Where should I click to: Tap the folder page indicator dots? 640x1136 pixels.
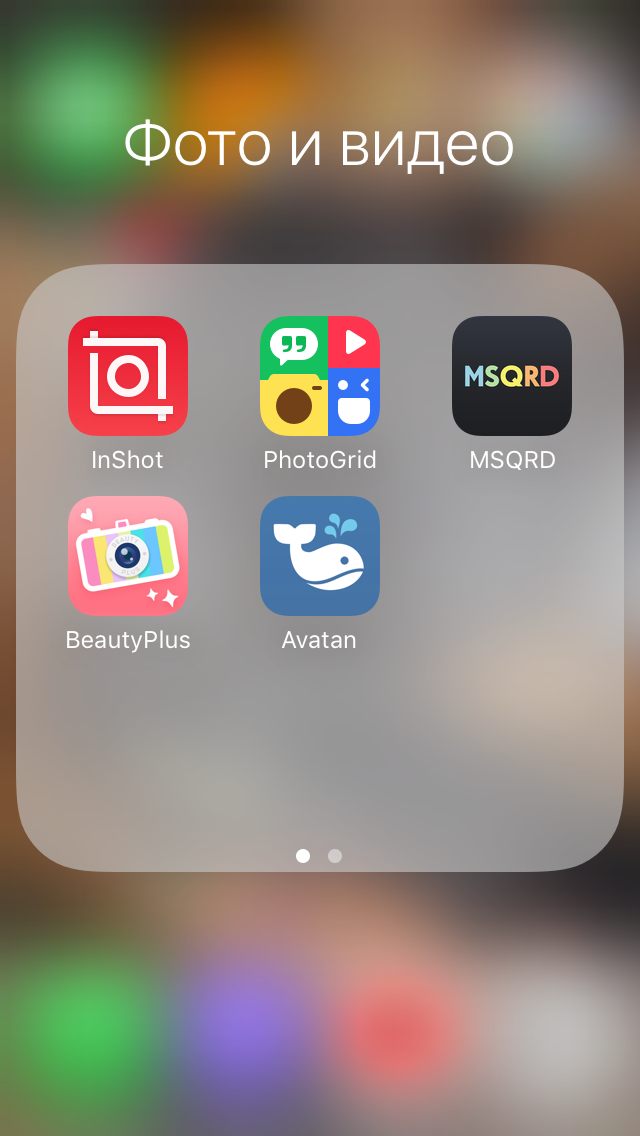(x=319, y=856)
